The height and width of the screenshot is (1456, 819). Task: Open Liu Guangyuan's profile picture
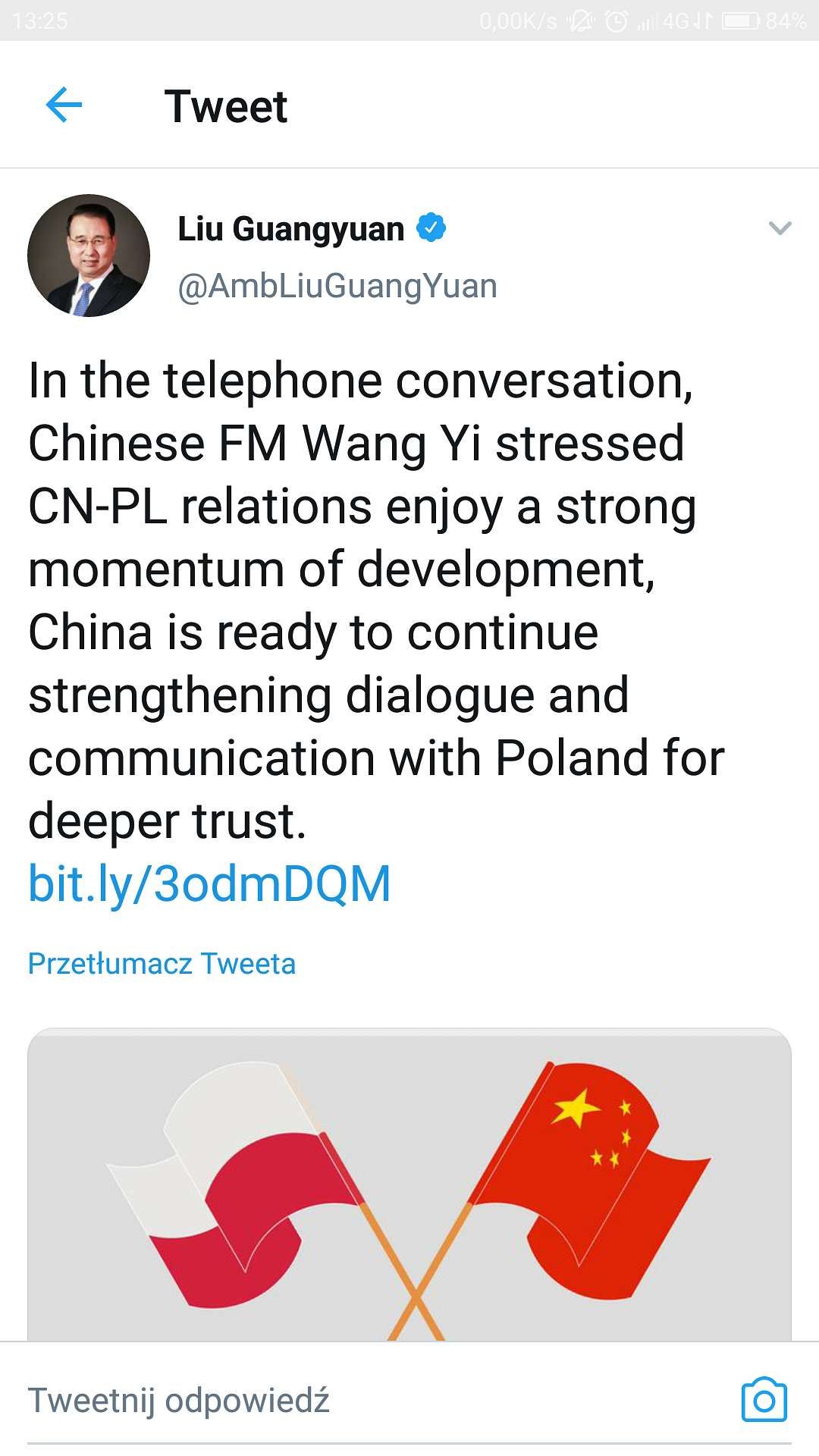(x=89, y=256)
